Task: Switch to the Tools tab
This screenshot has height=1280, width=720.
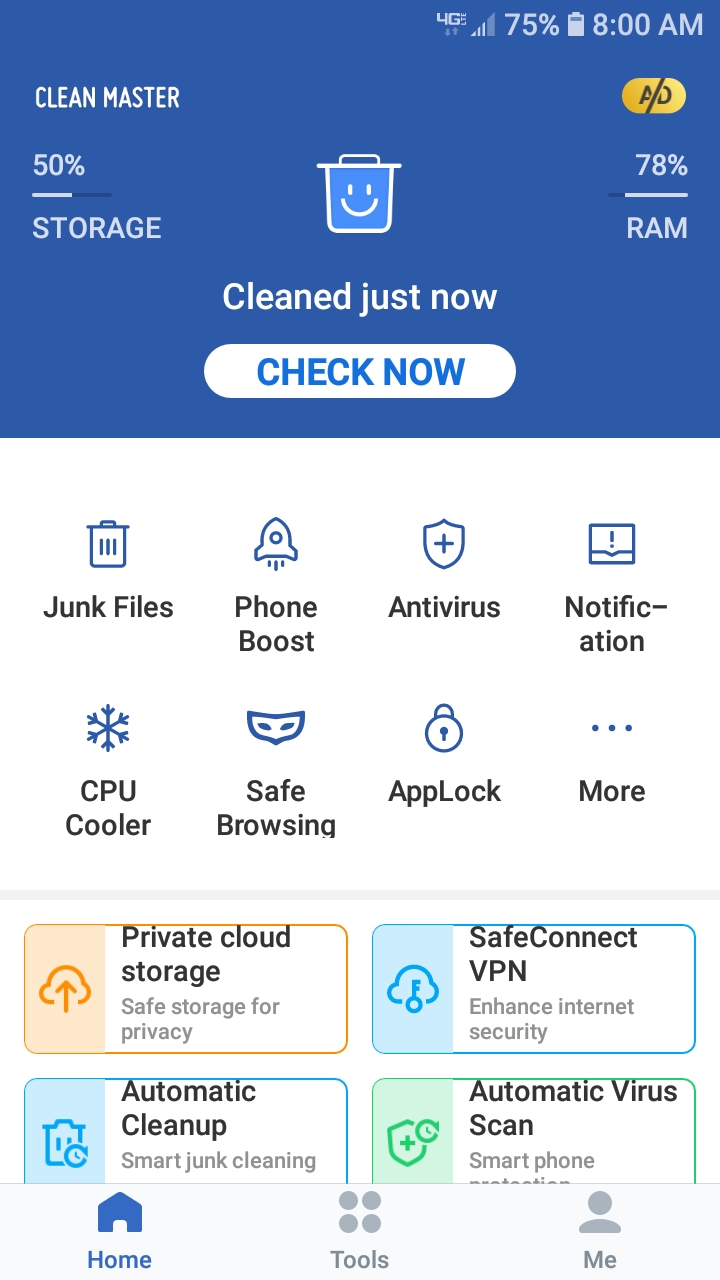Action: point(360,1232)
